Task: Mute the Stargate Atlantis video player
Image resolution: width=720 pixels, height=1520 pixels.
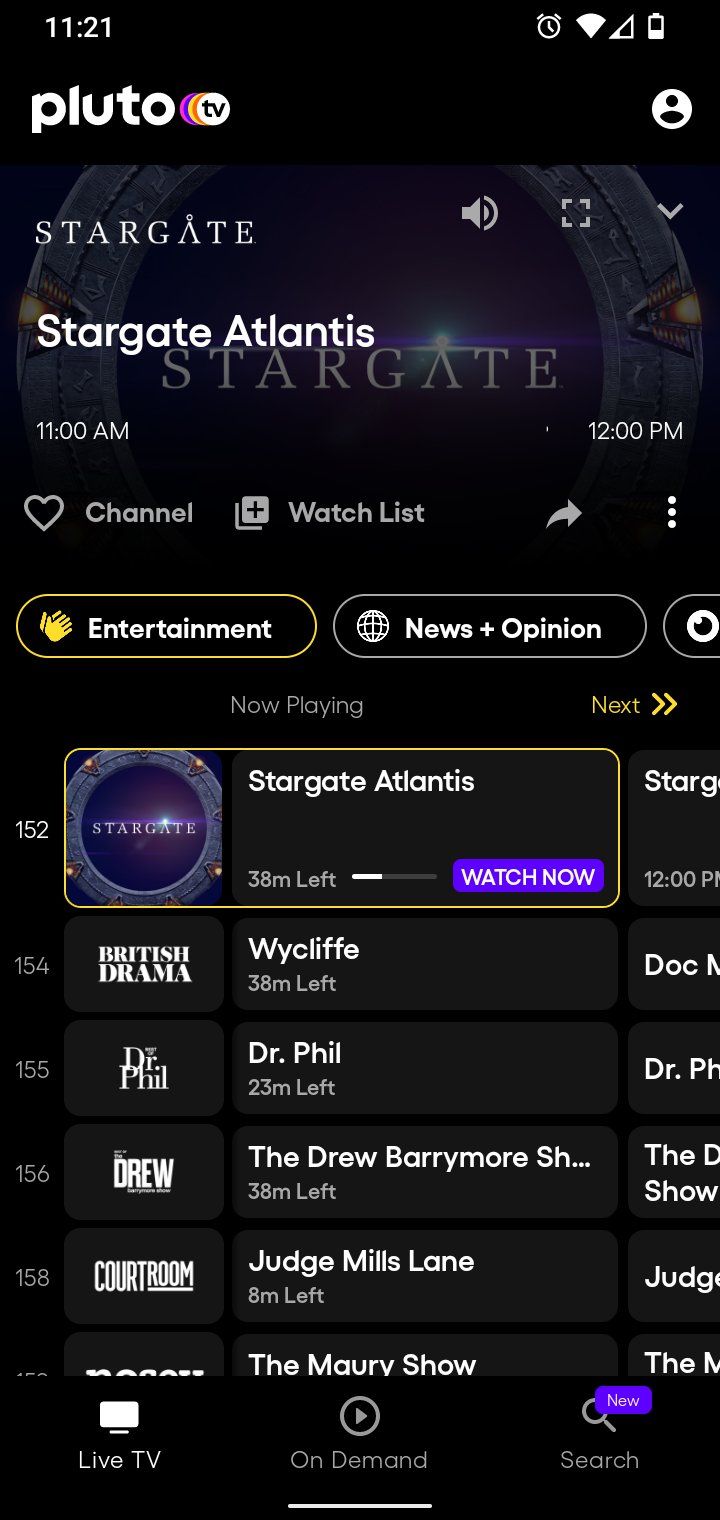Action: 480,212
